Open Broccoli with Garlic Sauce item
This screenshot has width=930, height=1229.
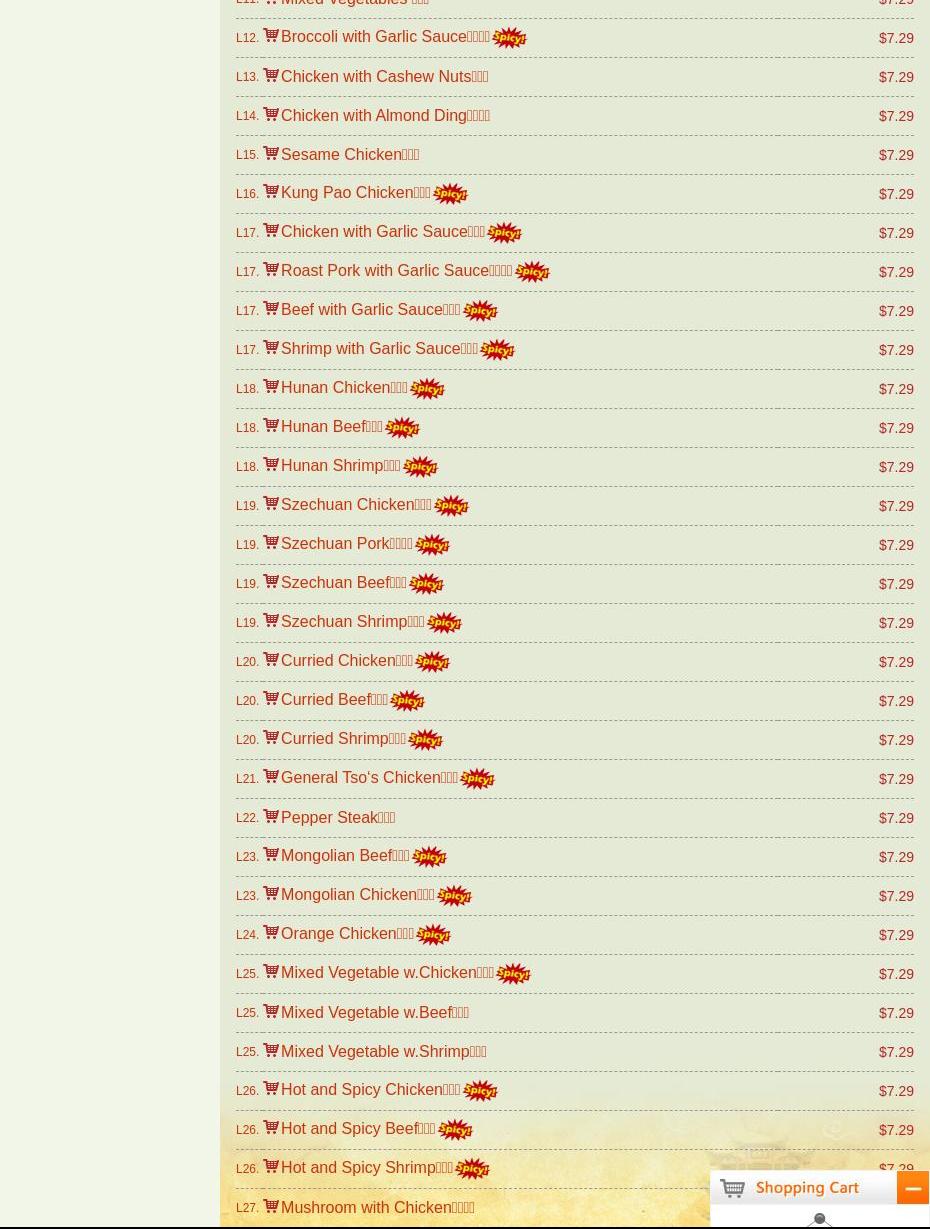click(385, 37)
